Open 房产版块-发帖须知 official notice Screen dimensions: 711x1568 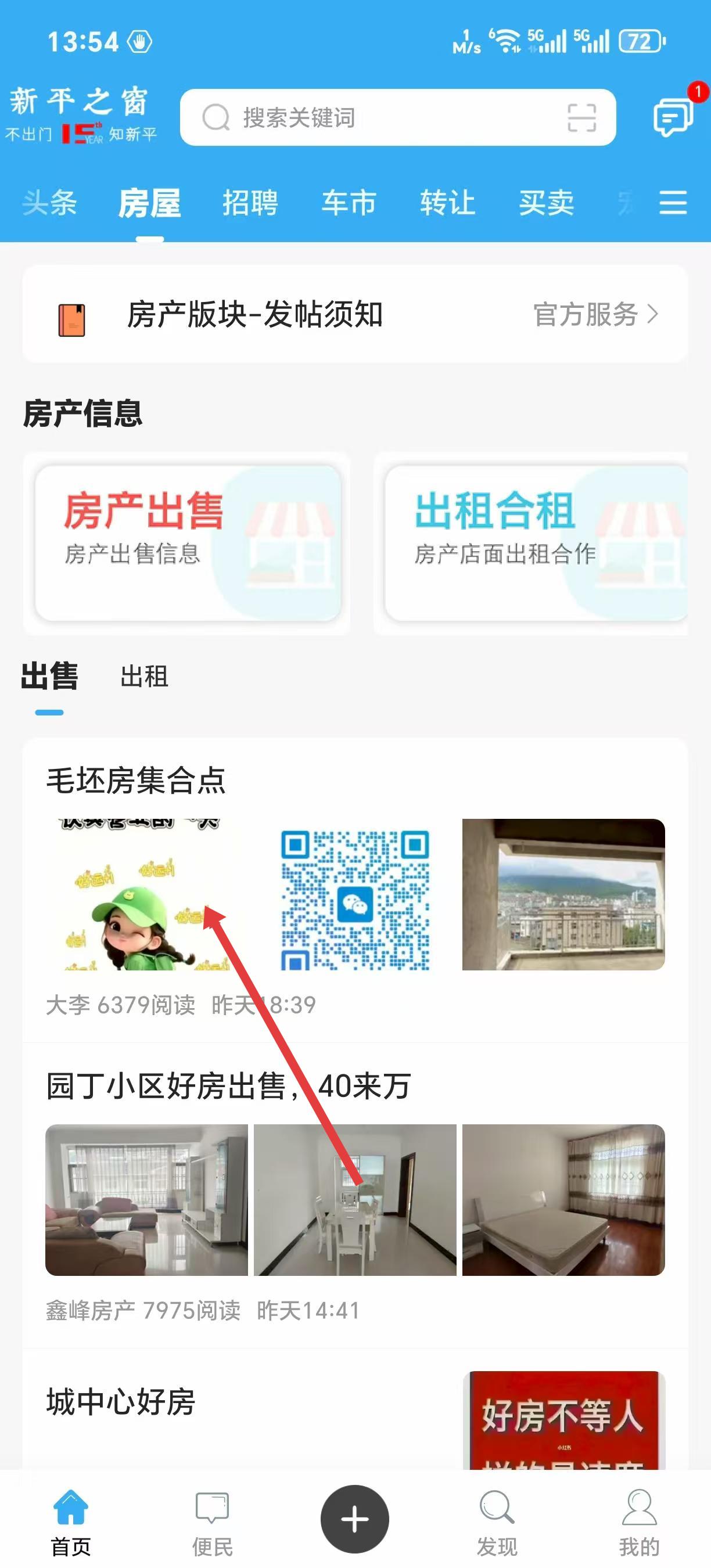click(x=355, y=314)
